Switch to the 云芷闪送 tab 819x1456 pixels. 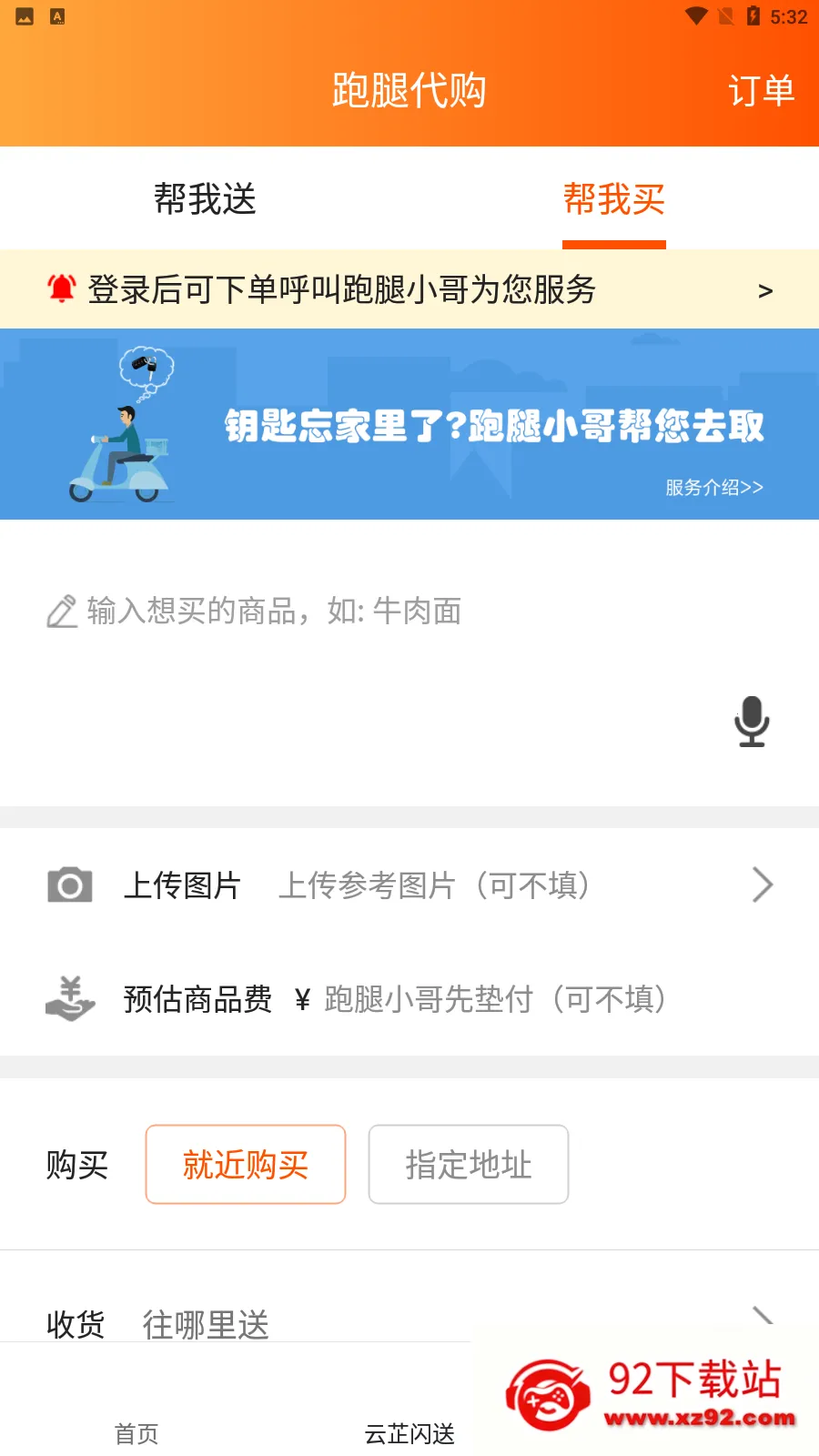tap(409, 1433)
